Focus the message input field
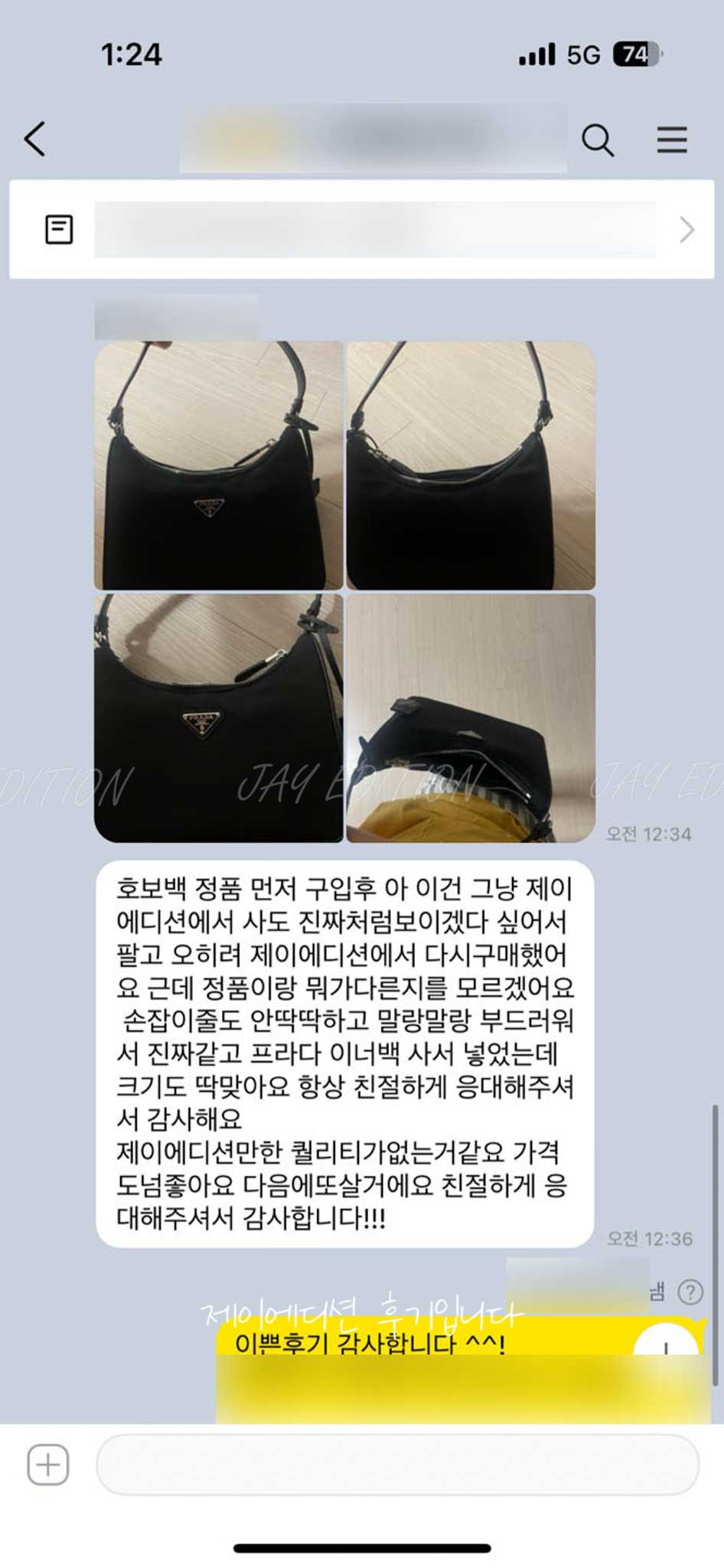 point(397,1465)
